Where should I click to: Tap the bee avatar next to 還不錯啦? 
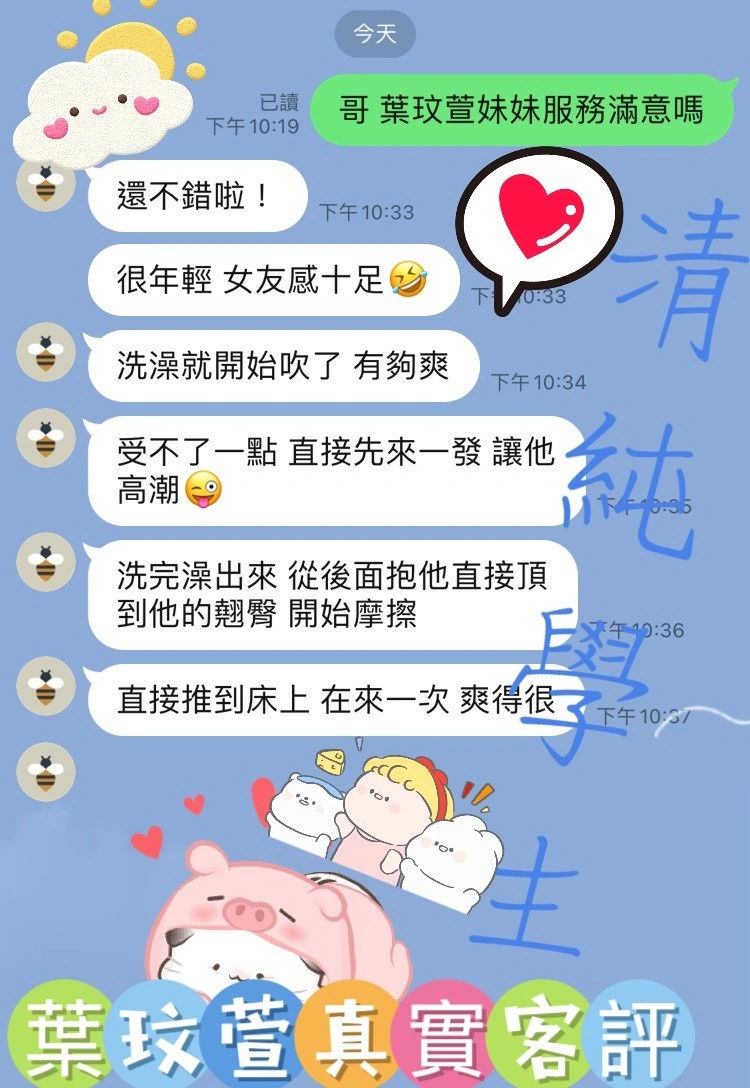[x=45, y=187]
